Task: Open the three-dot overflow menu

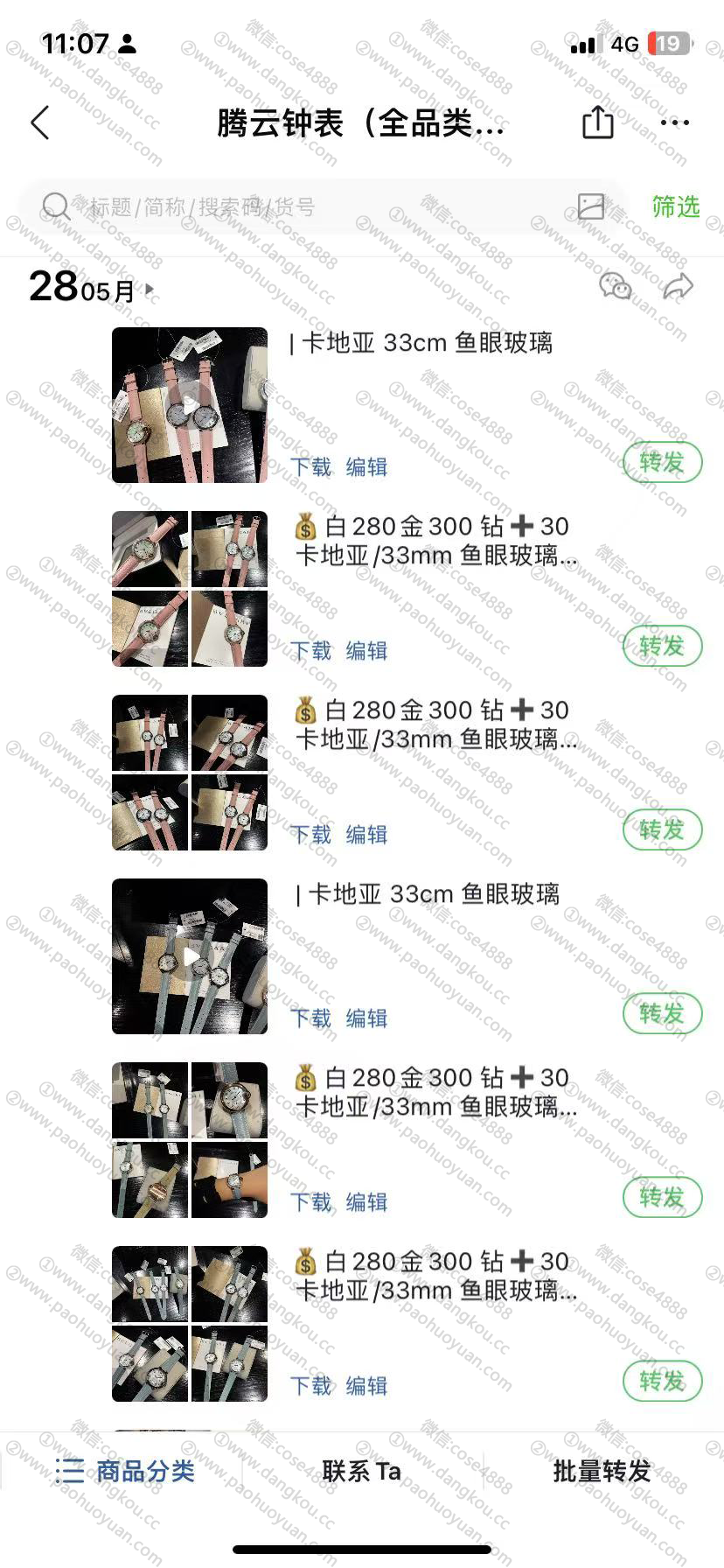Action: point(675,122)
